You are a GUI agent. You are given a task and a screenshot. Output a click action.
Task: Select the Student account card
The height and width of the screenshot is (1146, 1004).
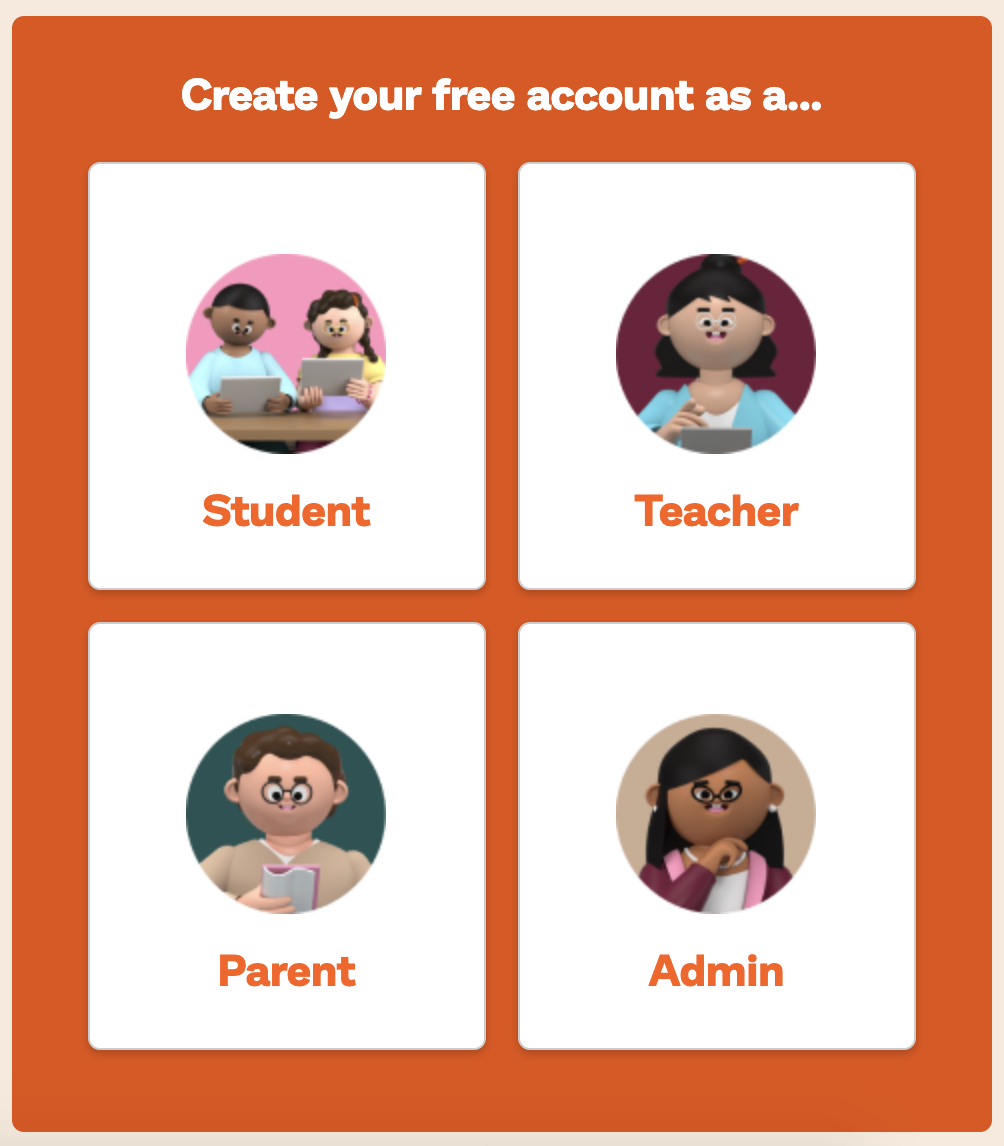pyautogui.click(x=287, y=376)
